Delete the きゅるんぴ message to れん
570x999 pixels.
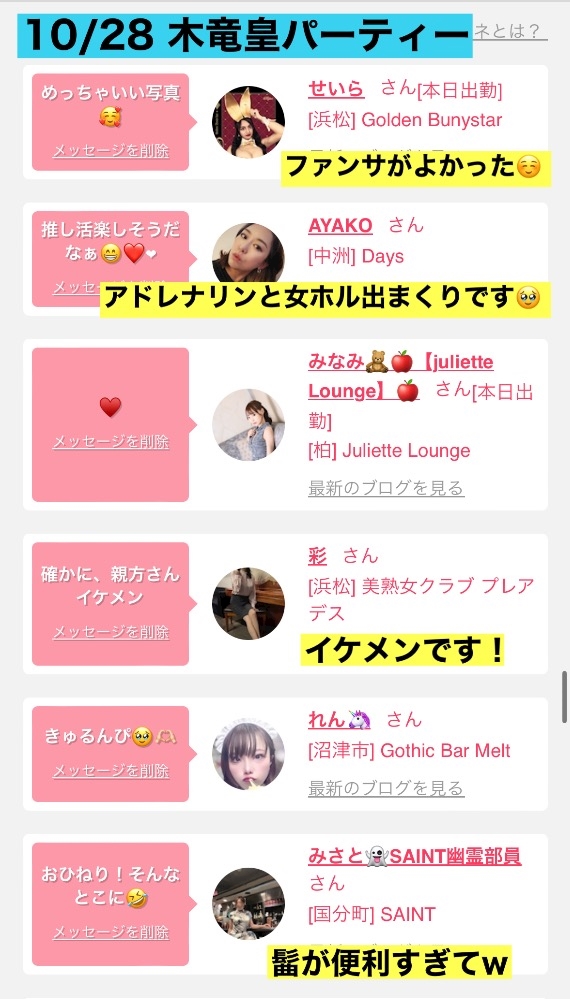pyautogui.click(x=111, y=771)
